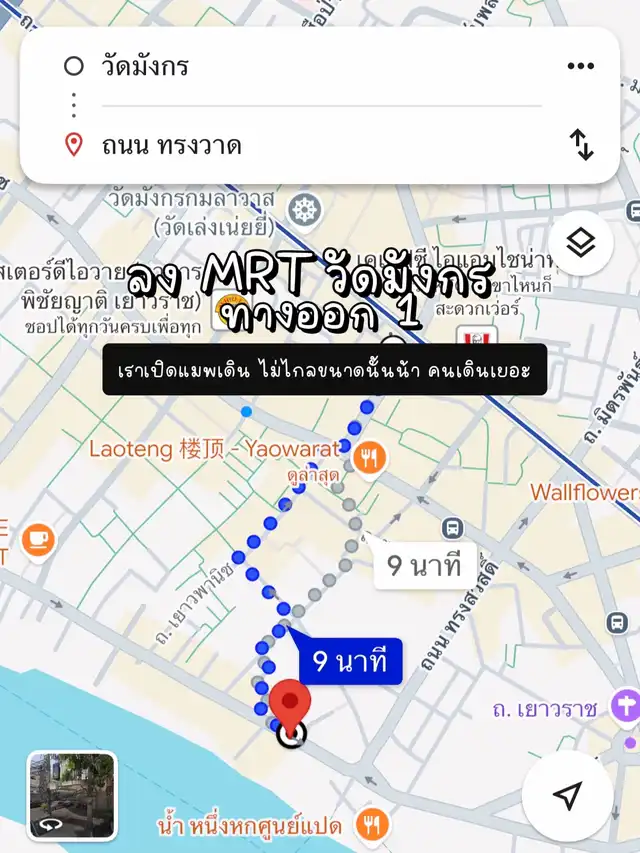Select the blue 9 นาที route label

350,661
